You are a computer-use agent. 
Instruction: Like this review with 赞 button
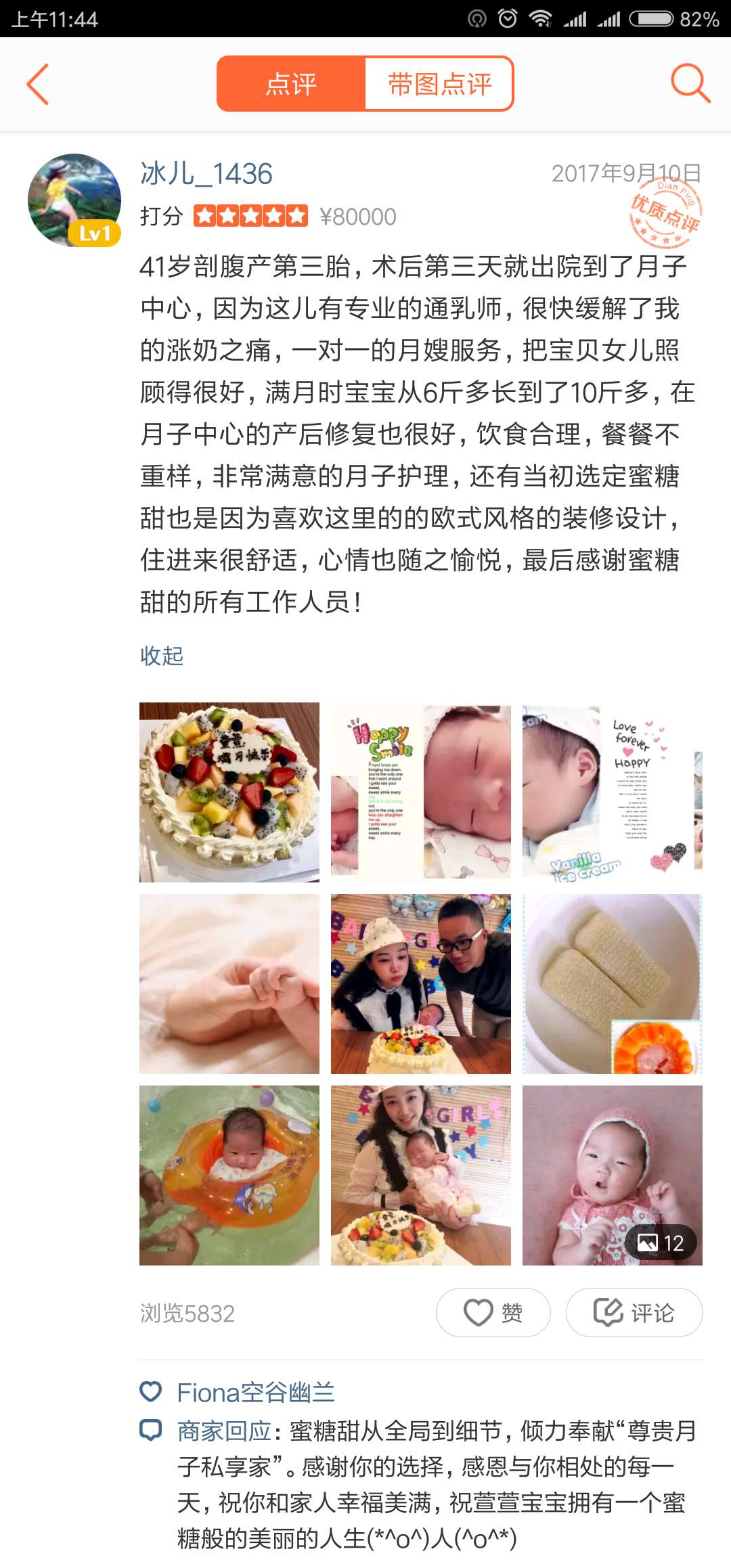493,1313
